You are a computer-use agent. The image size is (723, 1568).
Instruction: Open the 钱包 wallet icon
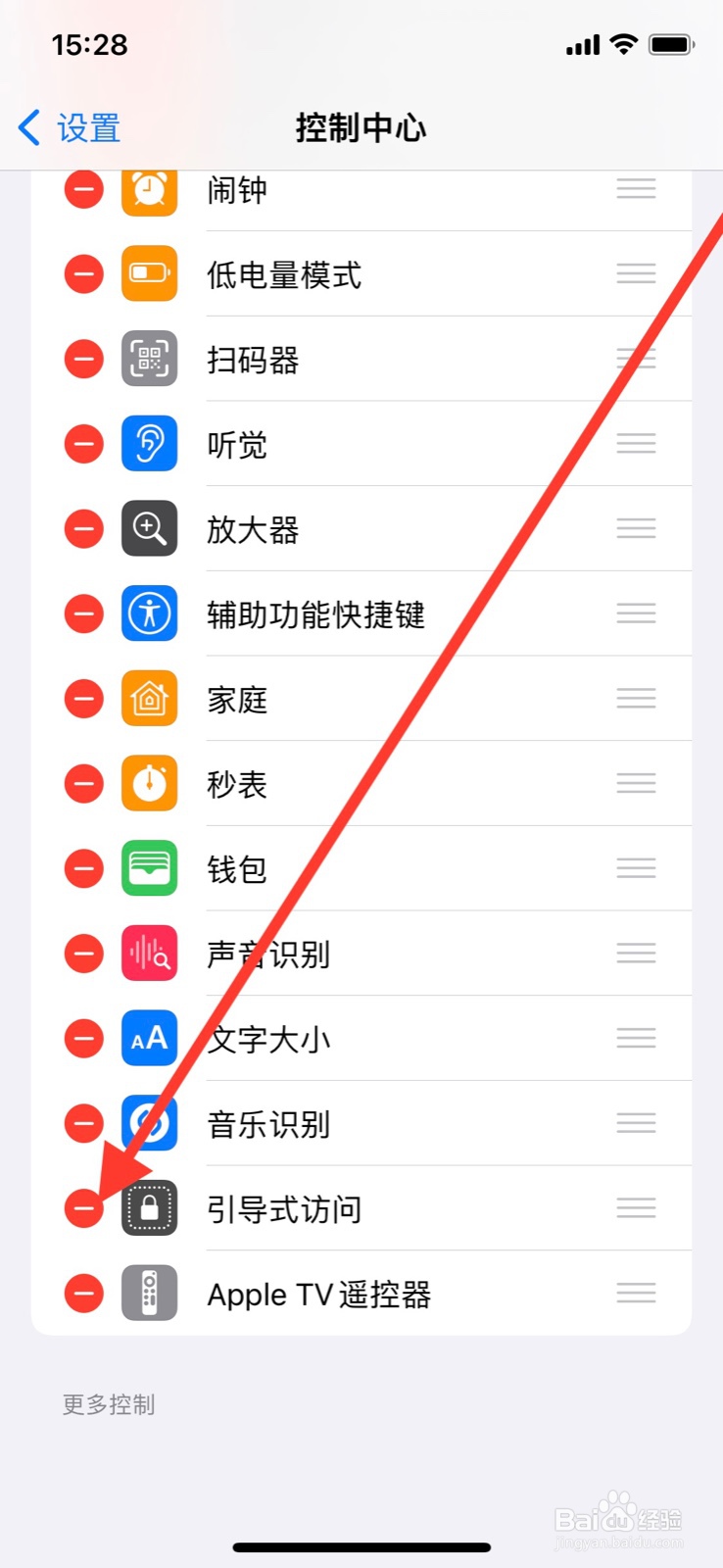148,868
